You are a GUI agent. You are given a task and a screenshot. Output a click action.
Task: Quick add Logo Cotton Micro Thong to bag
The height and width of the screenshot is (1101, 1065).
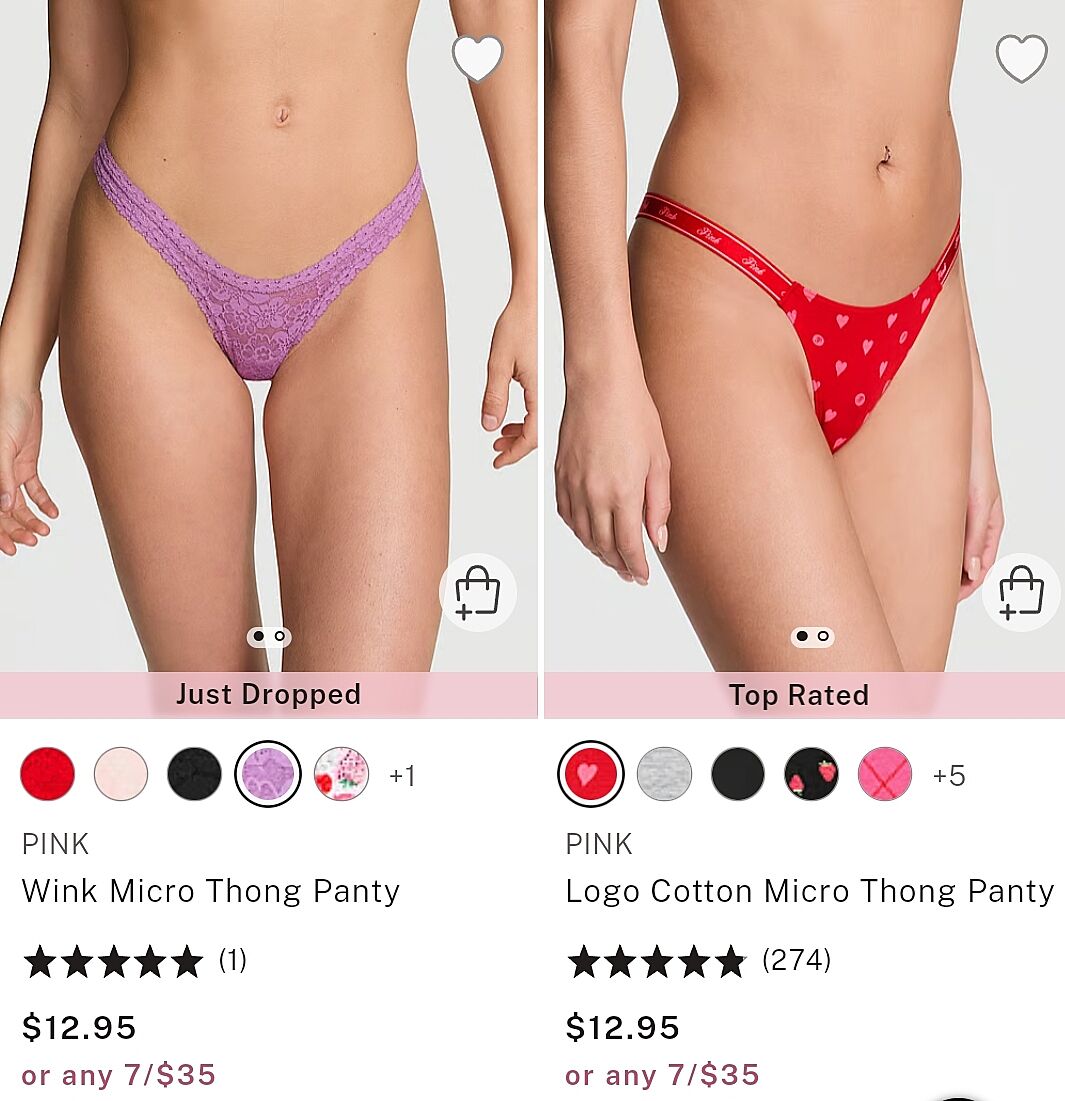(x=1021, y=592)
